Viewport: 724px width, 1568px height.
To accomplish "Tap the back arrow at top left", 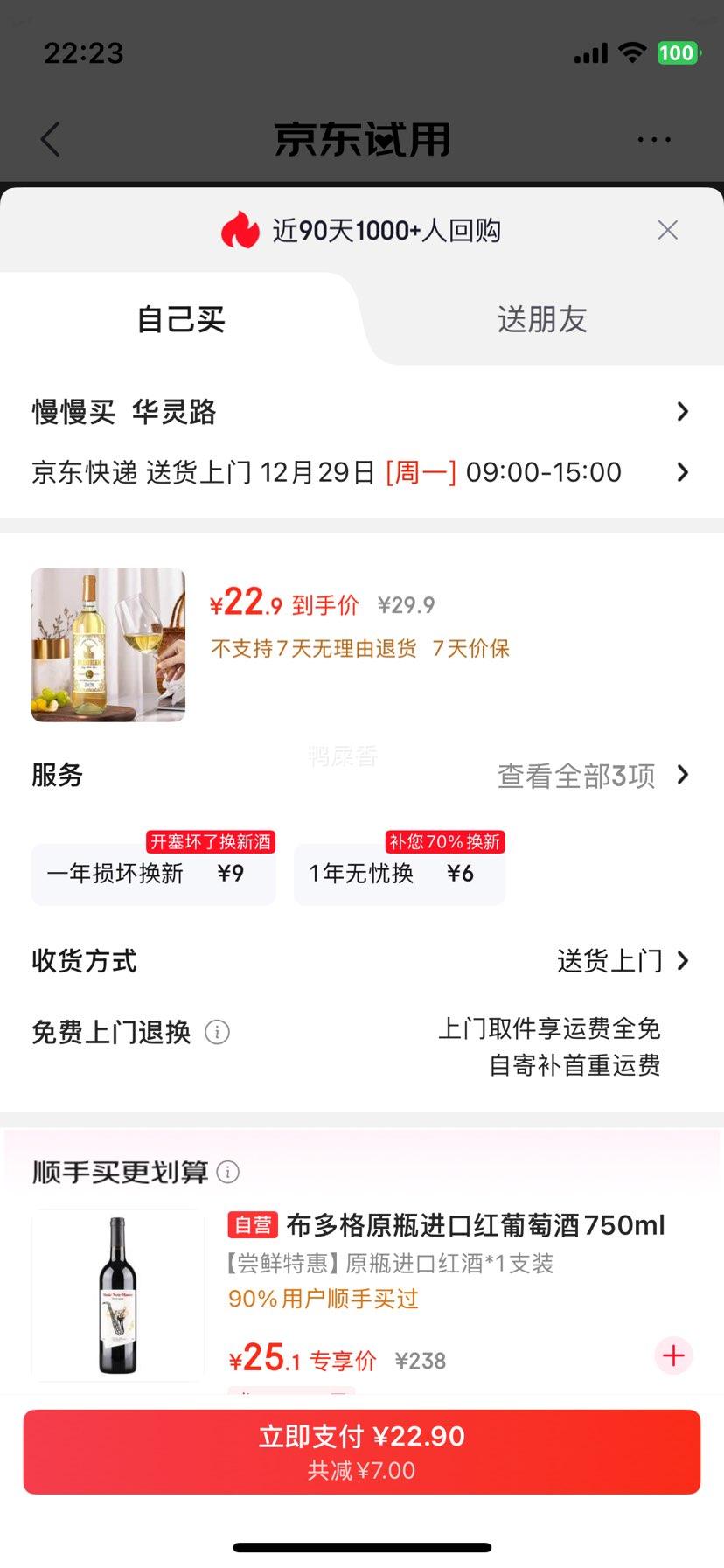I will pos(50,139).
